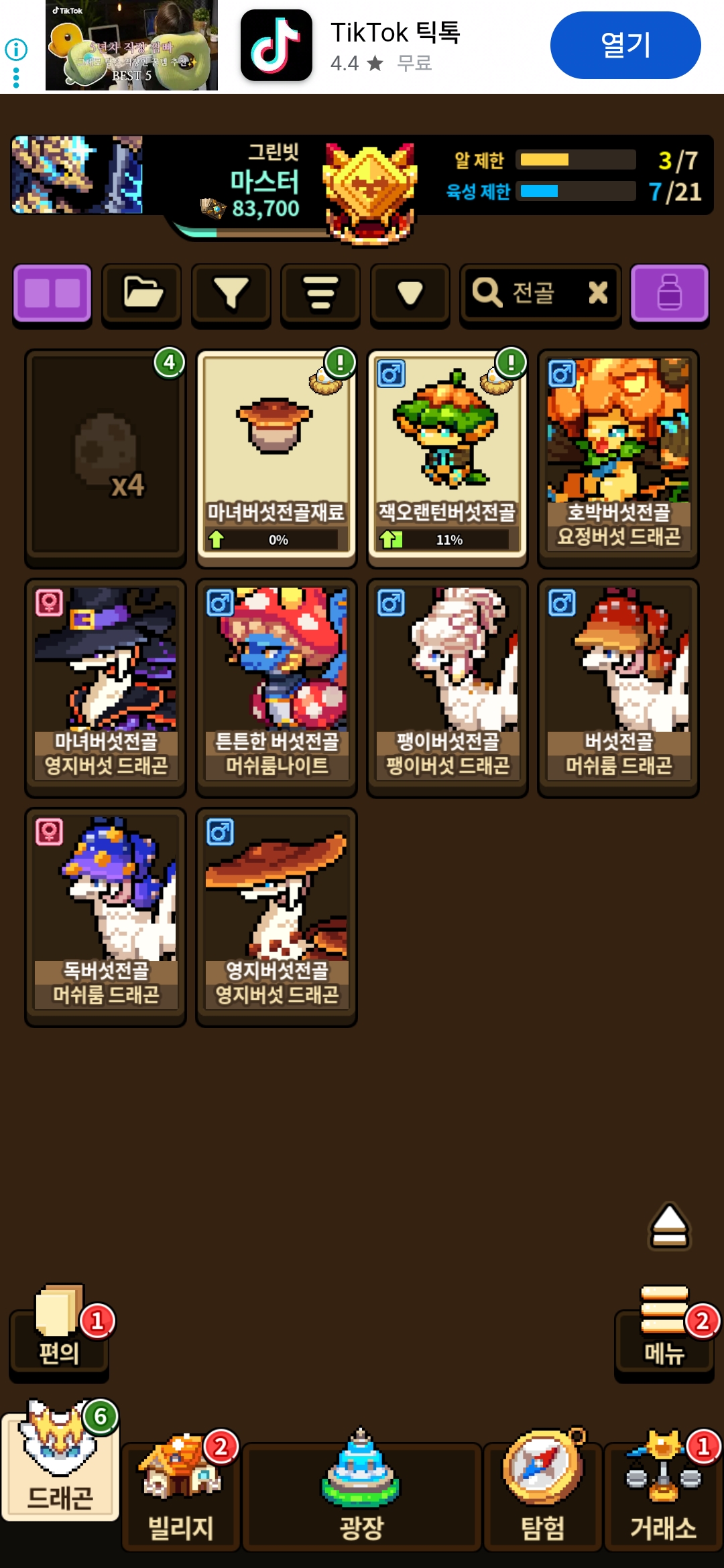This screenshot has width=724, height=1568.
Task: Select the 마녀버섯전골재료 card
Action: (276, 457)
